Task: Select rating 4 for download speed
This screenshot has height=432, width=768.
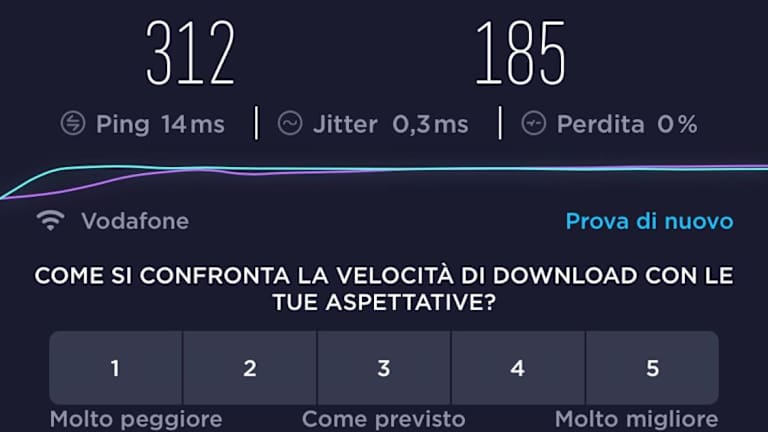Action: [x=518, y=368]
